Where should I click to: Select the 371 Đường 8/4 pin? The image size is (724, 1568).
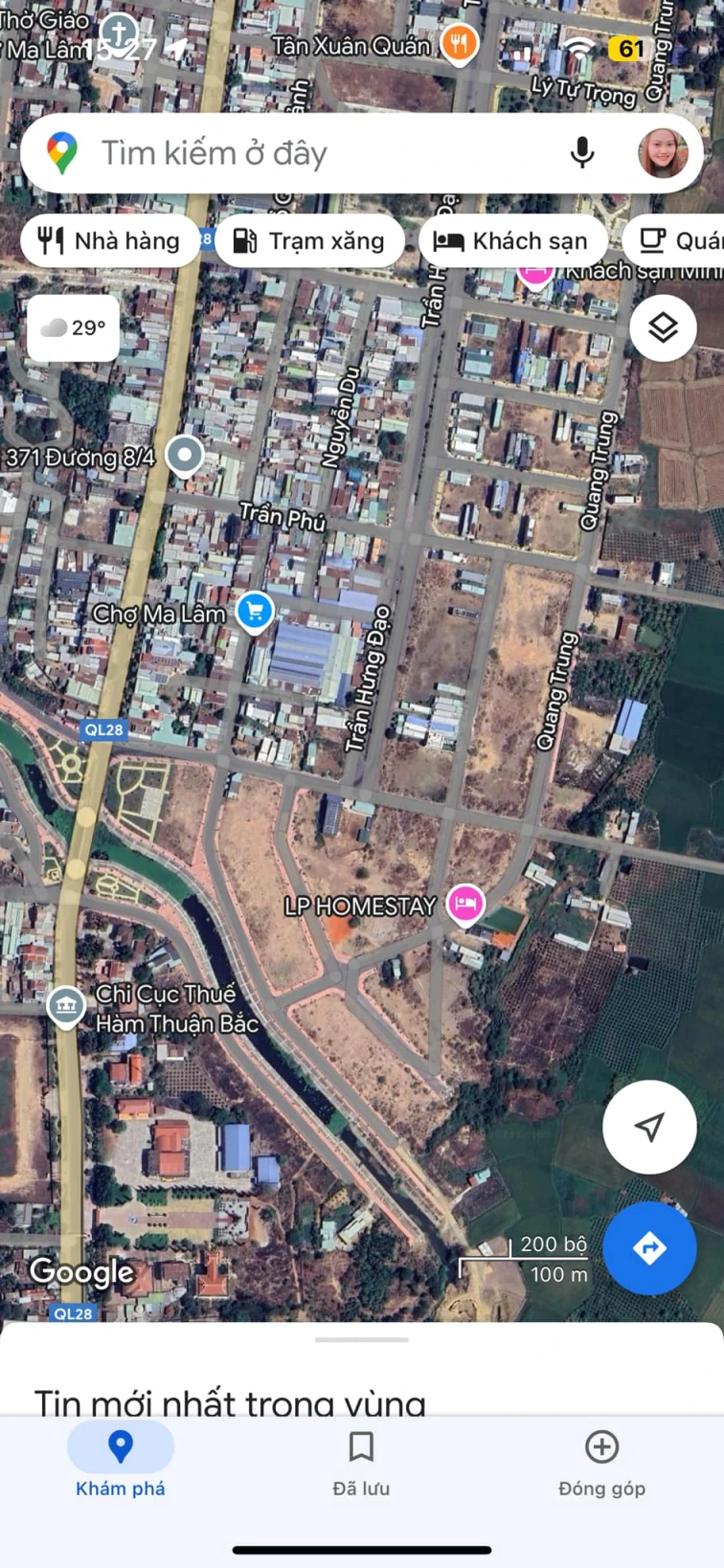pos(185,455)
